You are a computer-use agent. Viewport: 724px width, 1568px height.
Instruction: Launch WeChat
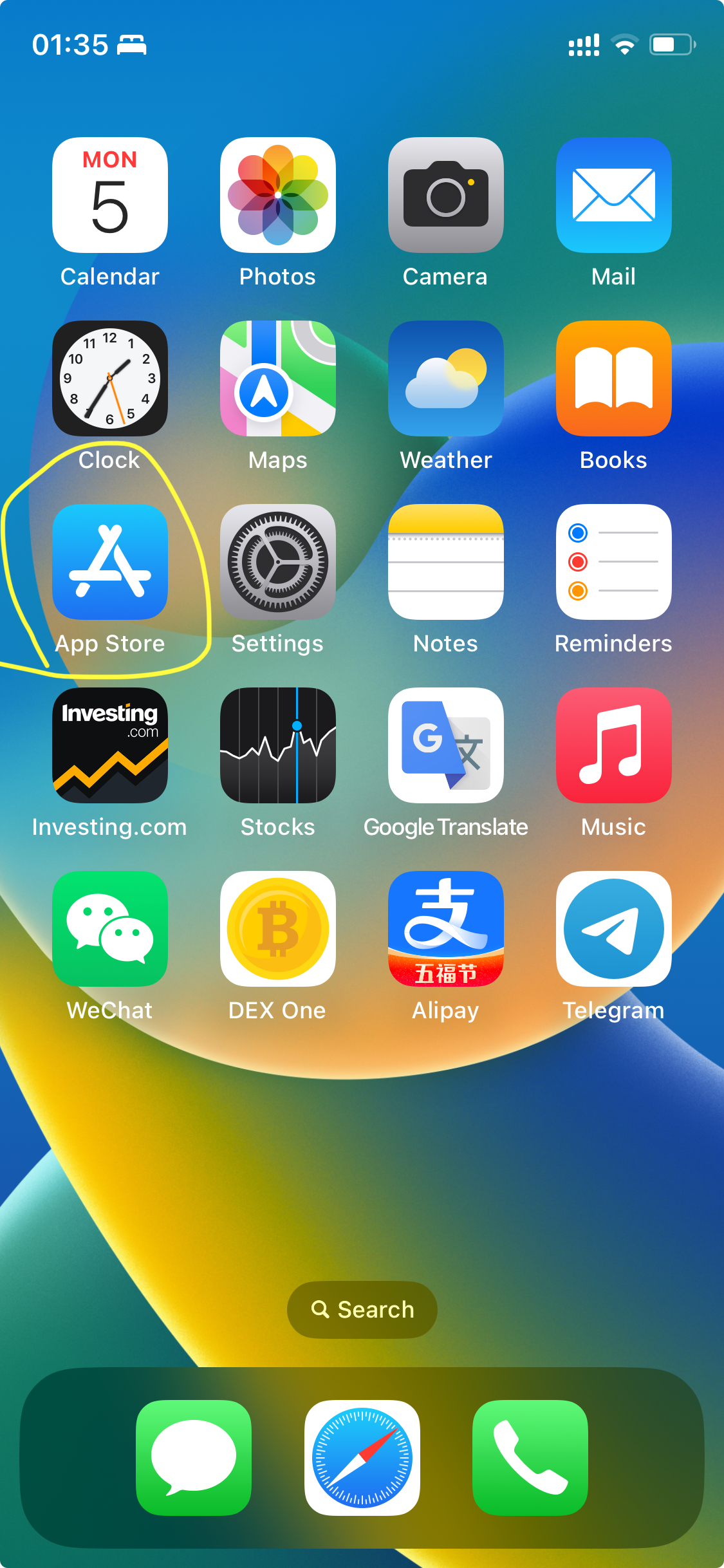tap(110, 929)
